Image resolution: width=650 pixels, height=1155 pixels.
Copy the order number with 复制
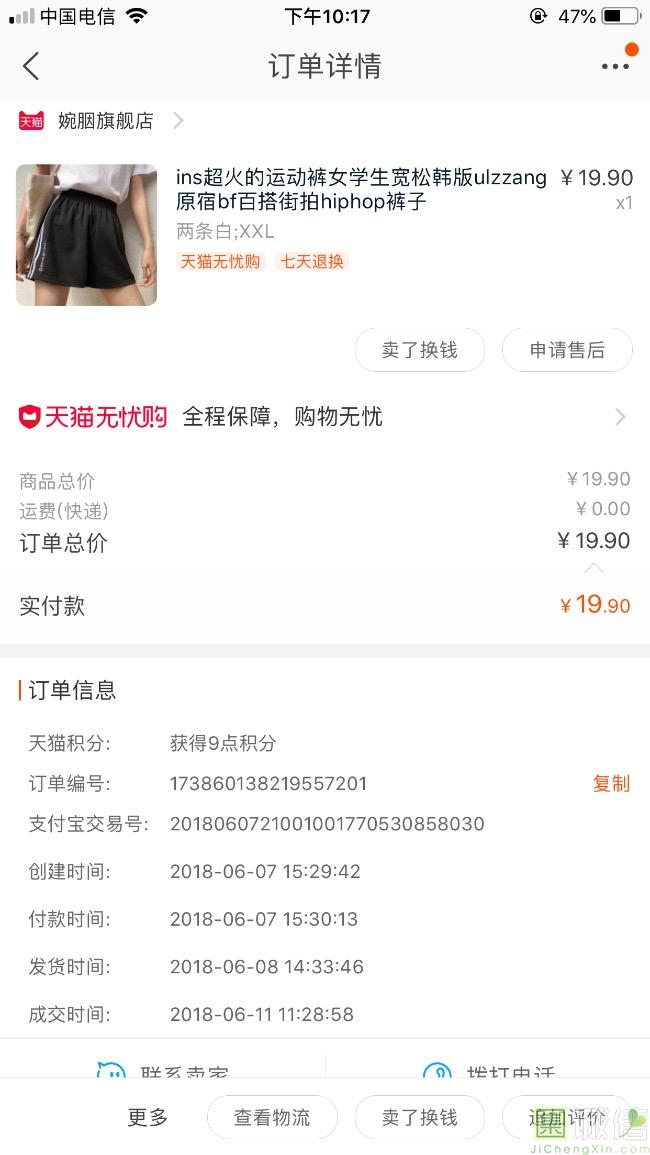[x=612, y=784]
